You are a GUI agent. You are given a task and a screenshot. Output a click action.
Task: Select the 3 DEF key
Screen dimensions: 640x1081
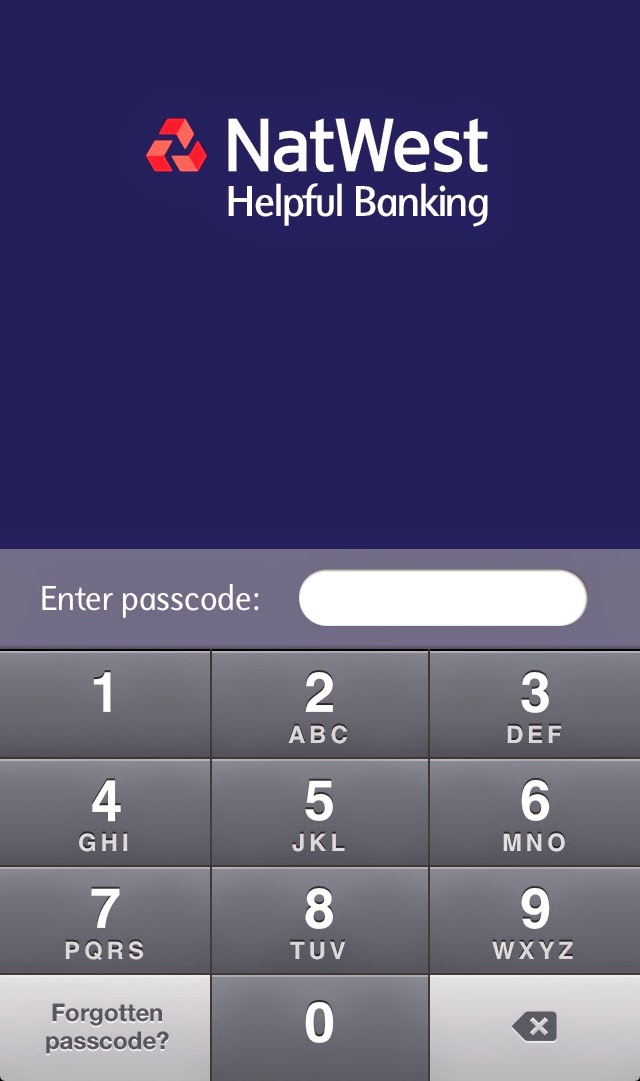coord(535,704)
